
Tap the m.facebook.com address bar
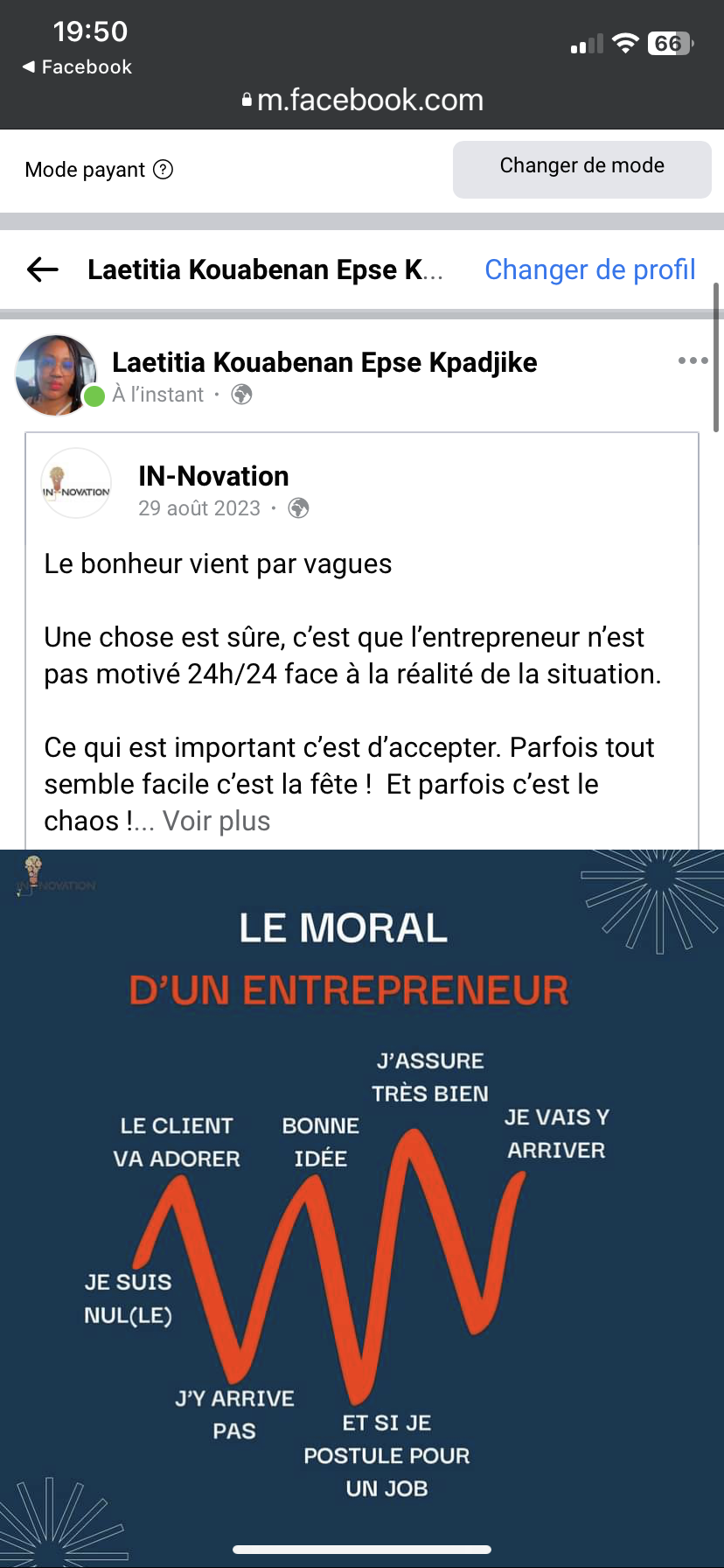click(362, 100)
